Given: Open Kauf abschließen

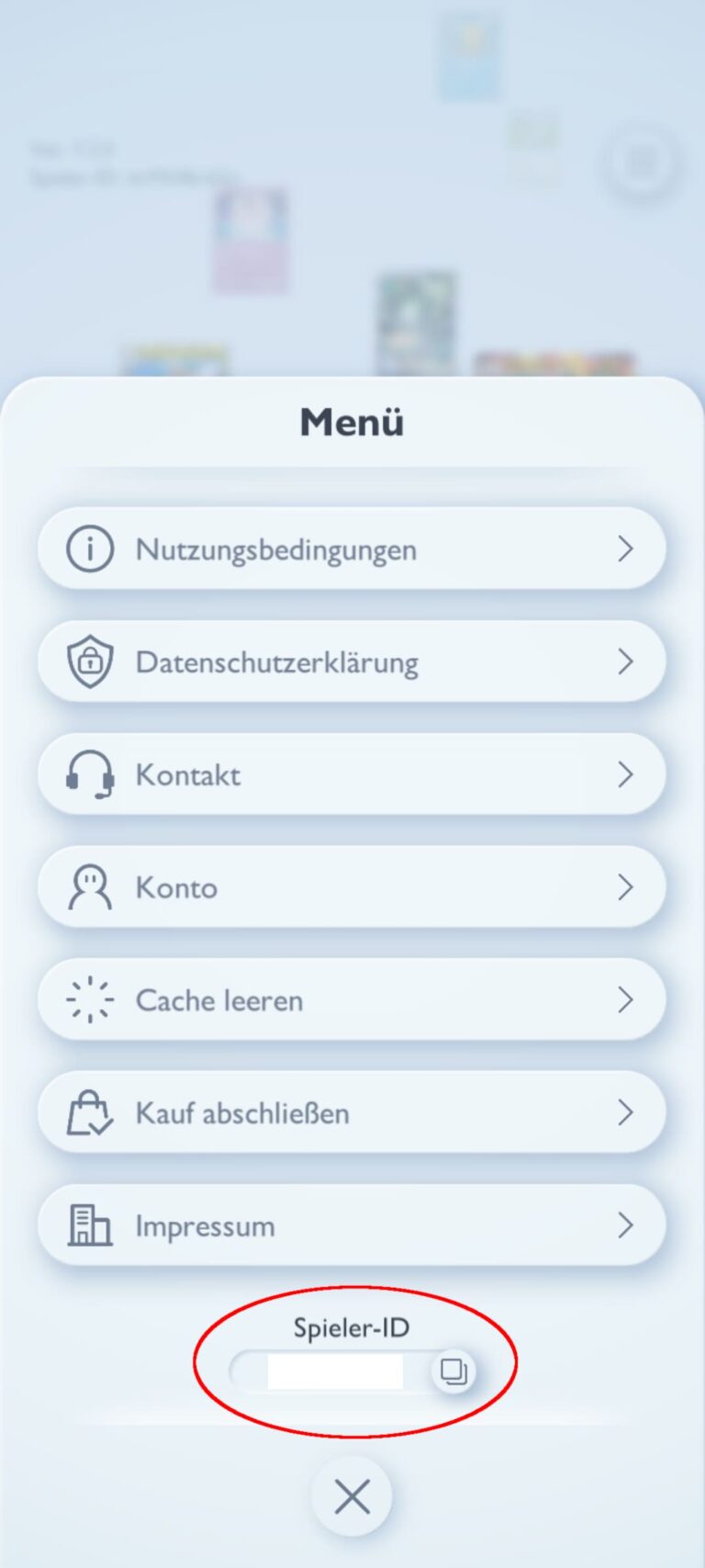Looking at the screenshot, I should click(352, 1113).
